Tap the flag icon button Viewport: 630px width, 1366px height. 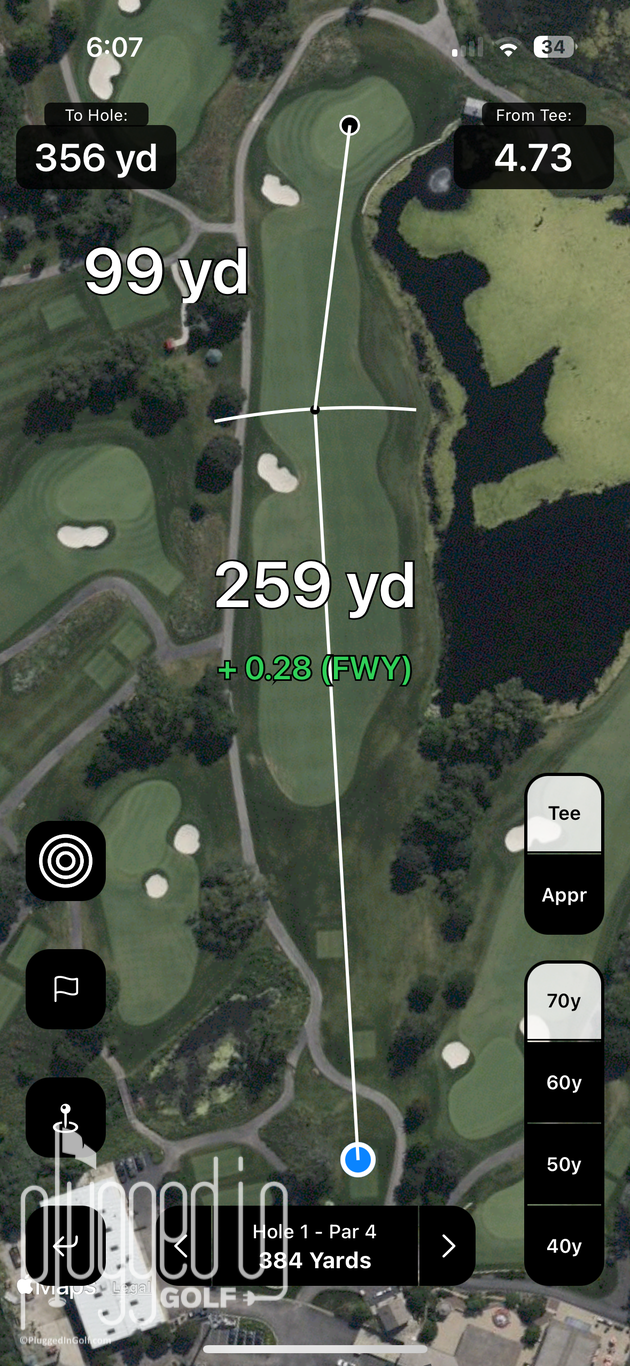[x=65, y=989]
